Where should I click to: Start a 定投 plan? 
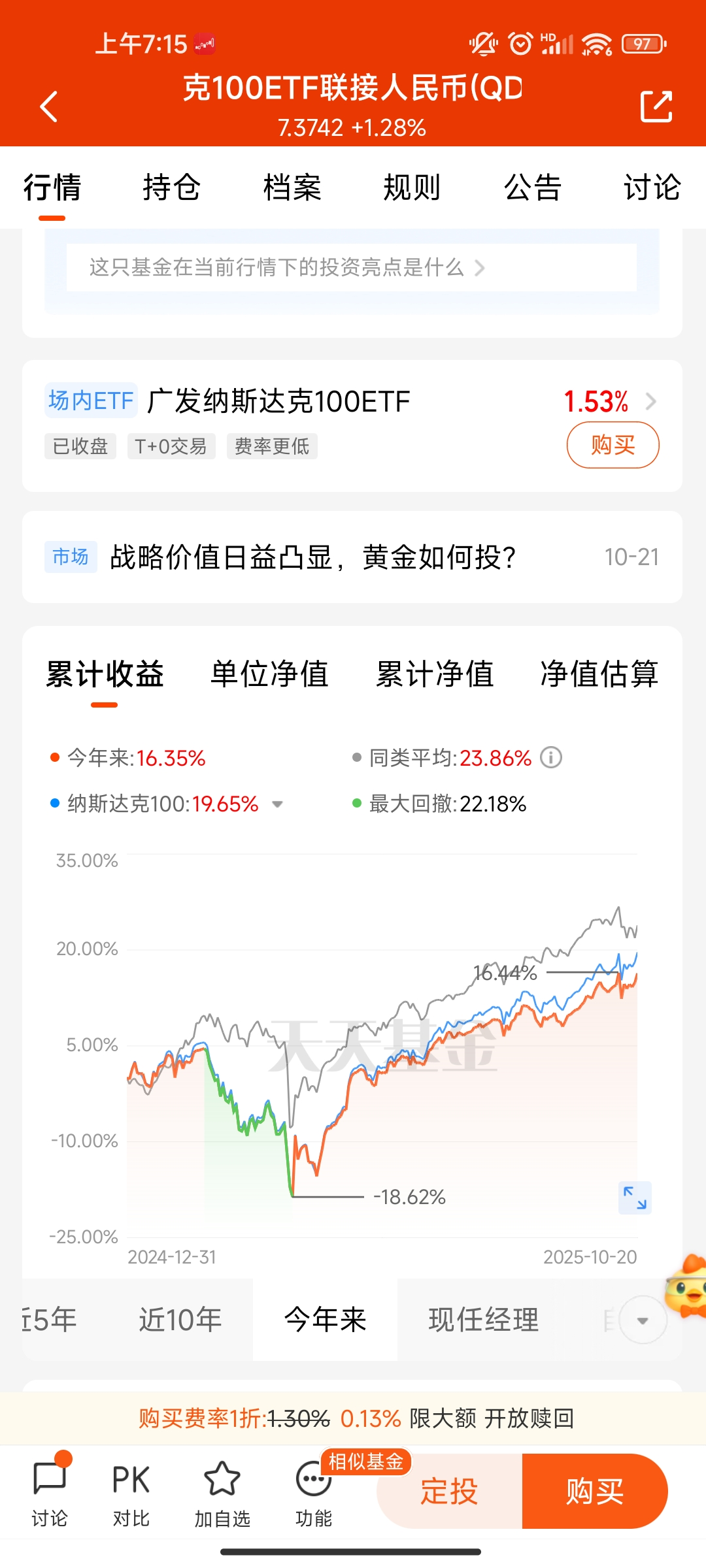pos(450,1492)
